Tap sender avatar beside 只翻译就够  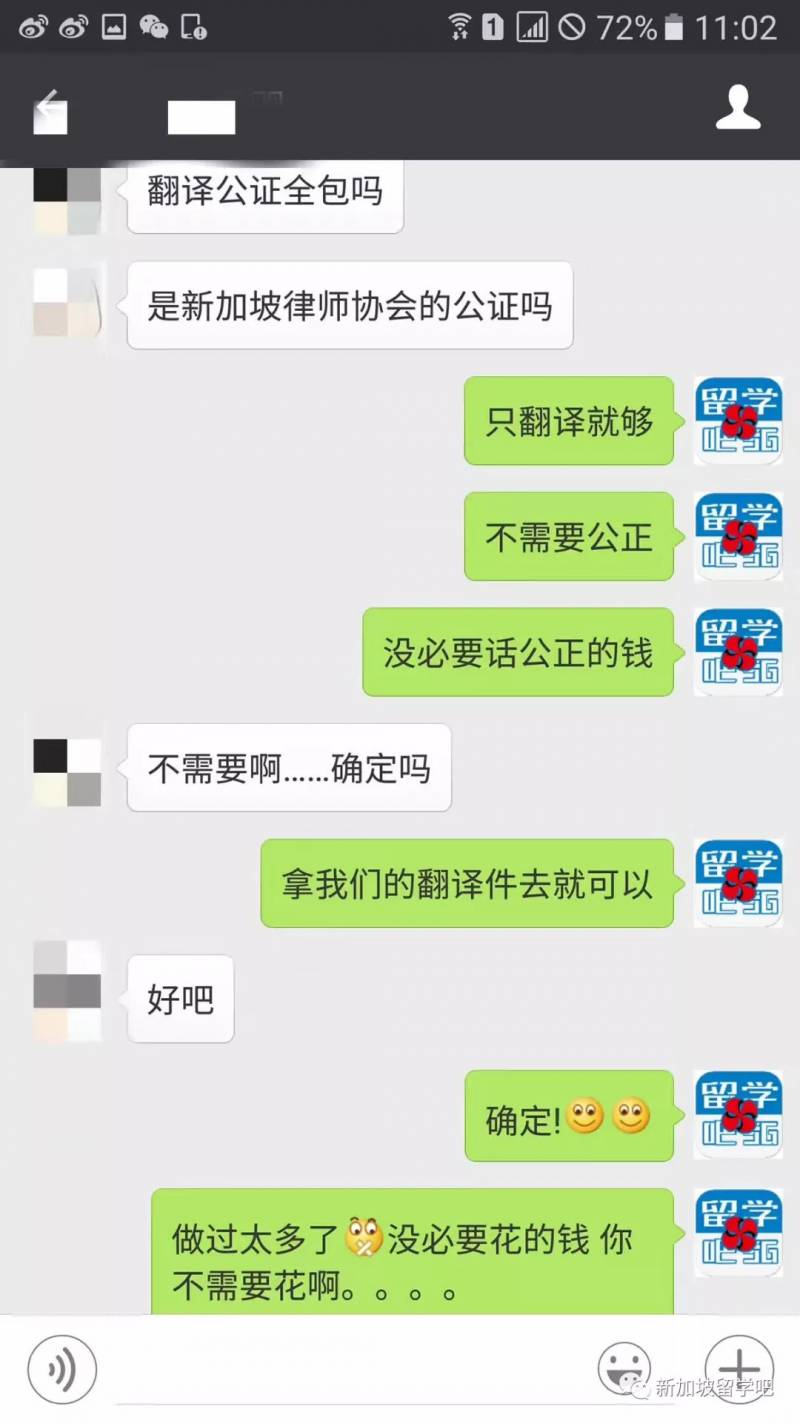pyautogui.click(x=738, y=420)
